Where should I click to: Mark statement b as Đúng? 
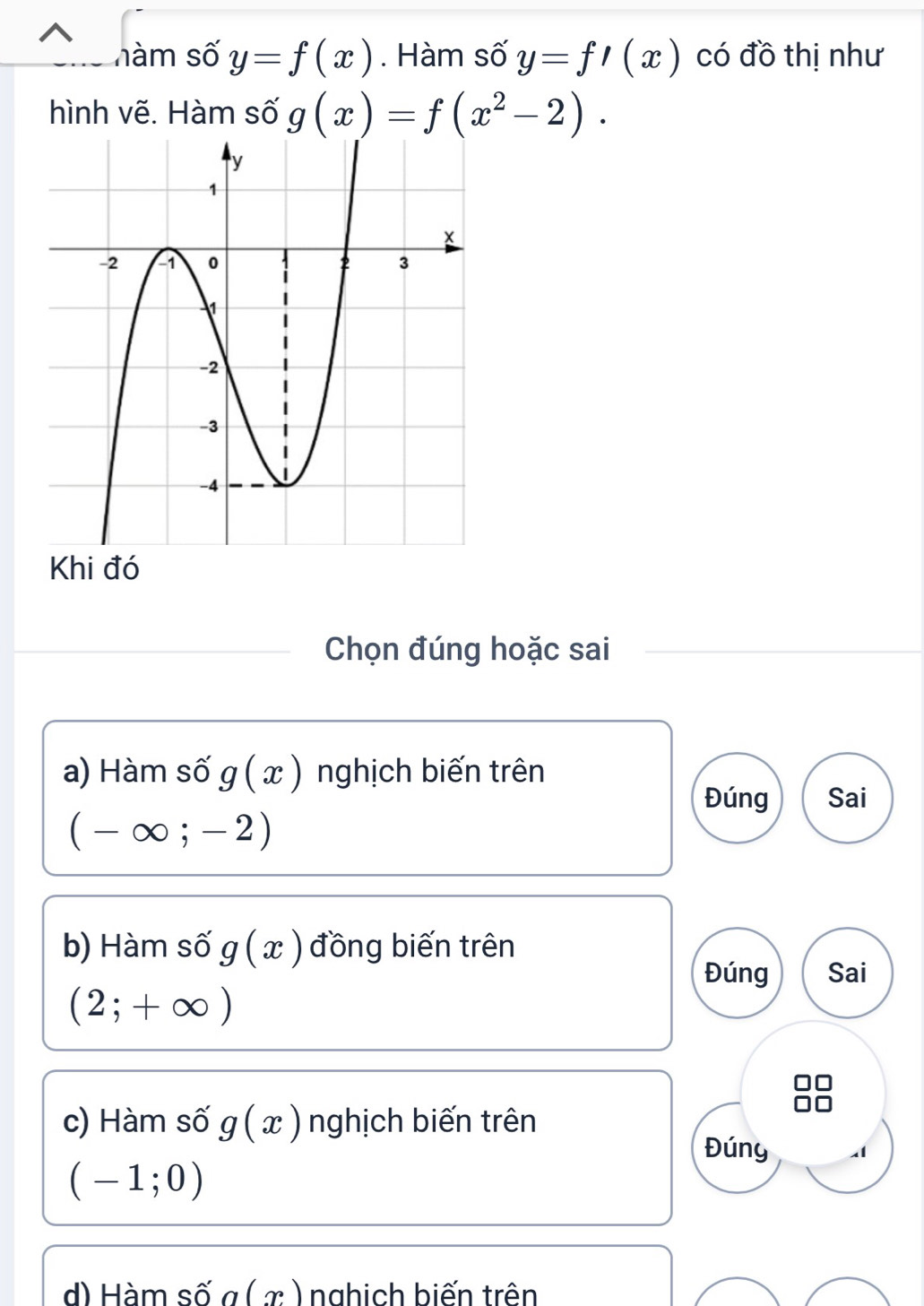coord(737,973)
